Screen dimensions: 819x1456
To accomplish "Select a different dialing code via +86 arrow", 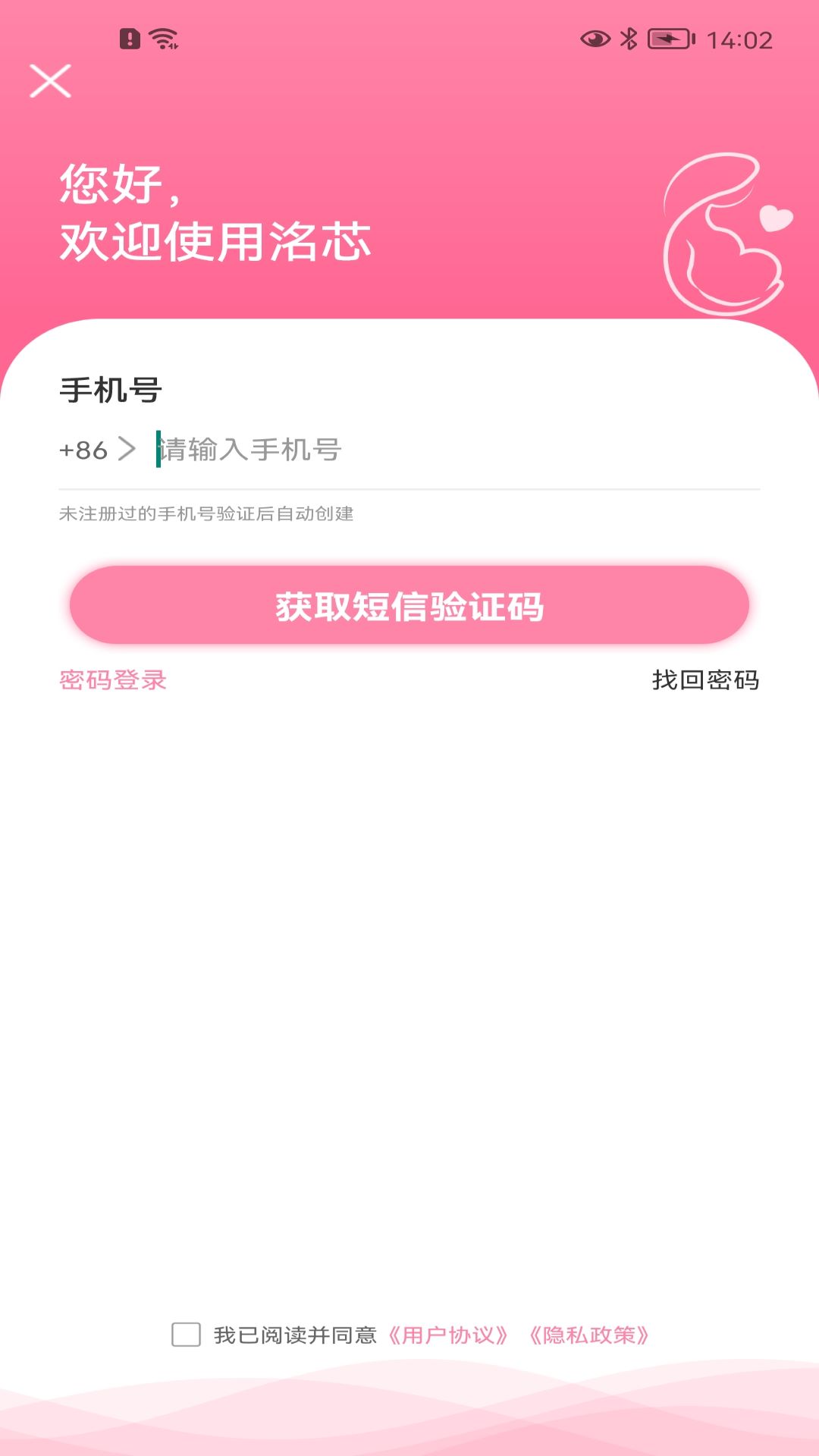I will (129, 448).
